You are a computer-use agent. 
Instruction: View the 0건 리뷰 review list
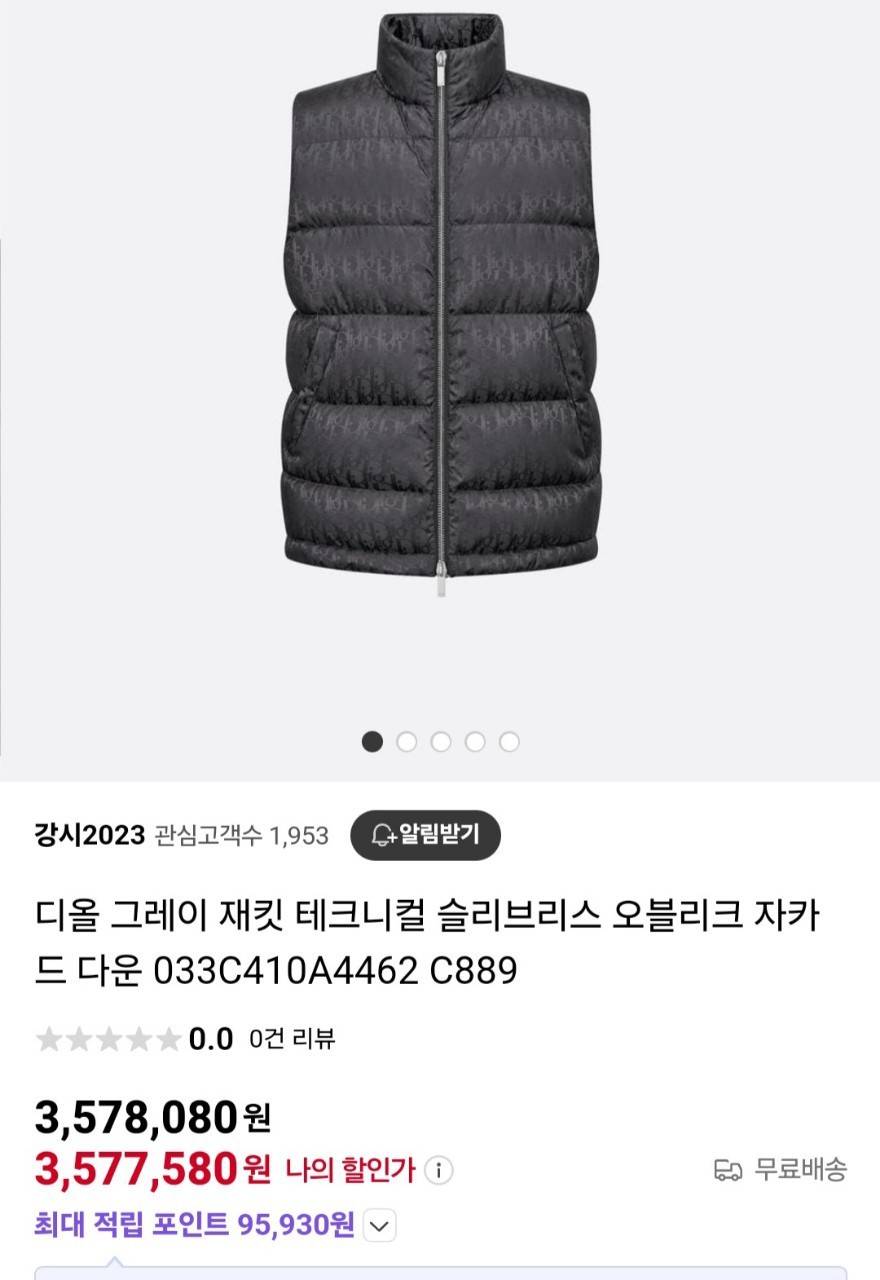[x=293, y=1040]
